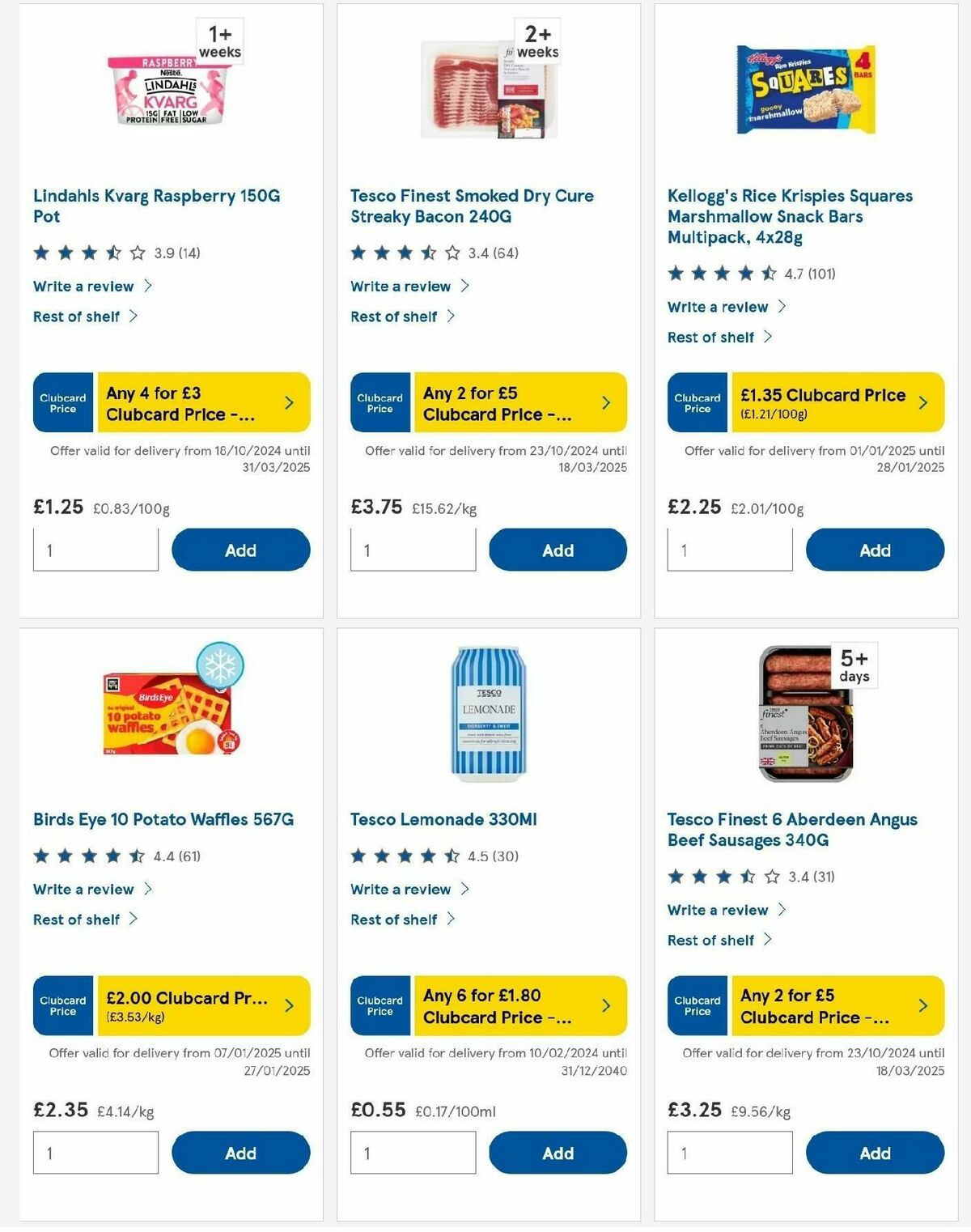Click the Clubcard Price badge on Rice Krispies offer
This screenshot has height=1232, width=971.
pos(697,402)
